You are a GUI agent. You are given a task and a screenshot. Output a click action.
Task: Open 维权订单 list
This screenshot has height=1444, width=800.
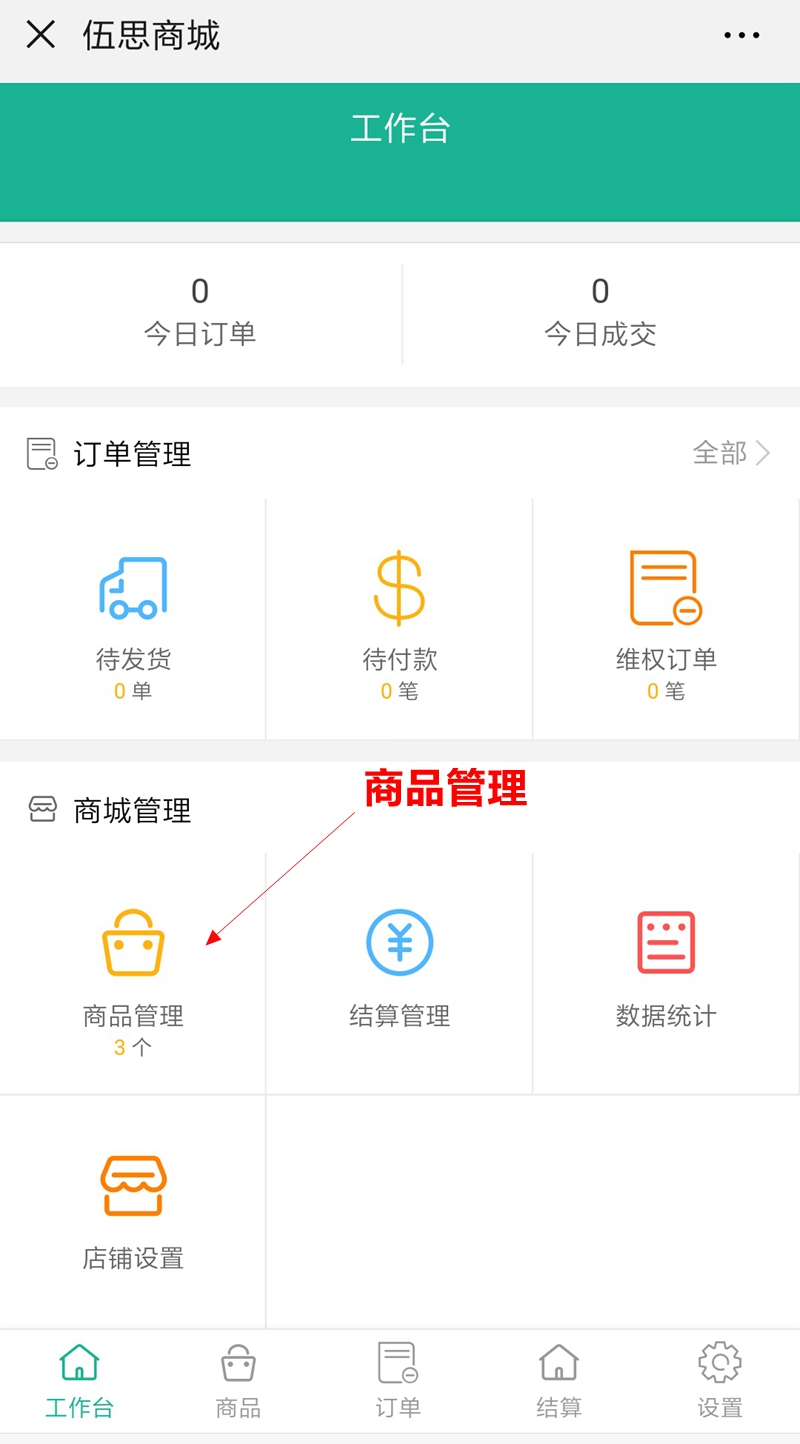click(x=666, y=620)
